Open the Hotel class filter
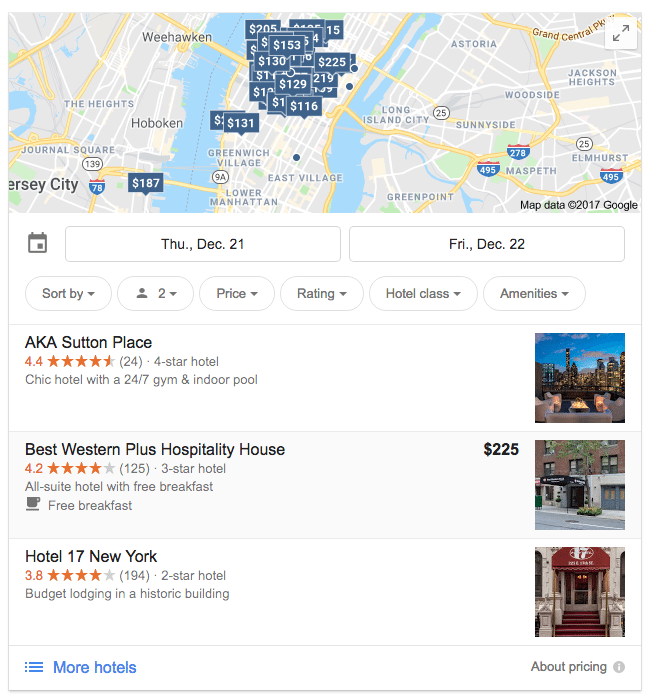The image size is (651, 699). pos(423,293)
